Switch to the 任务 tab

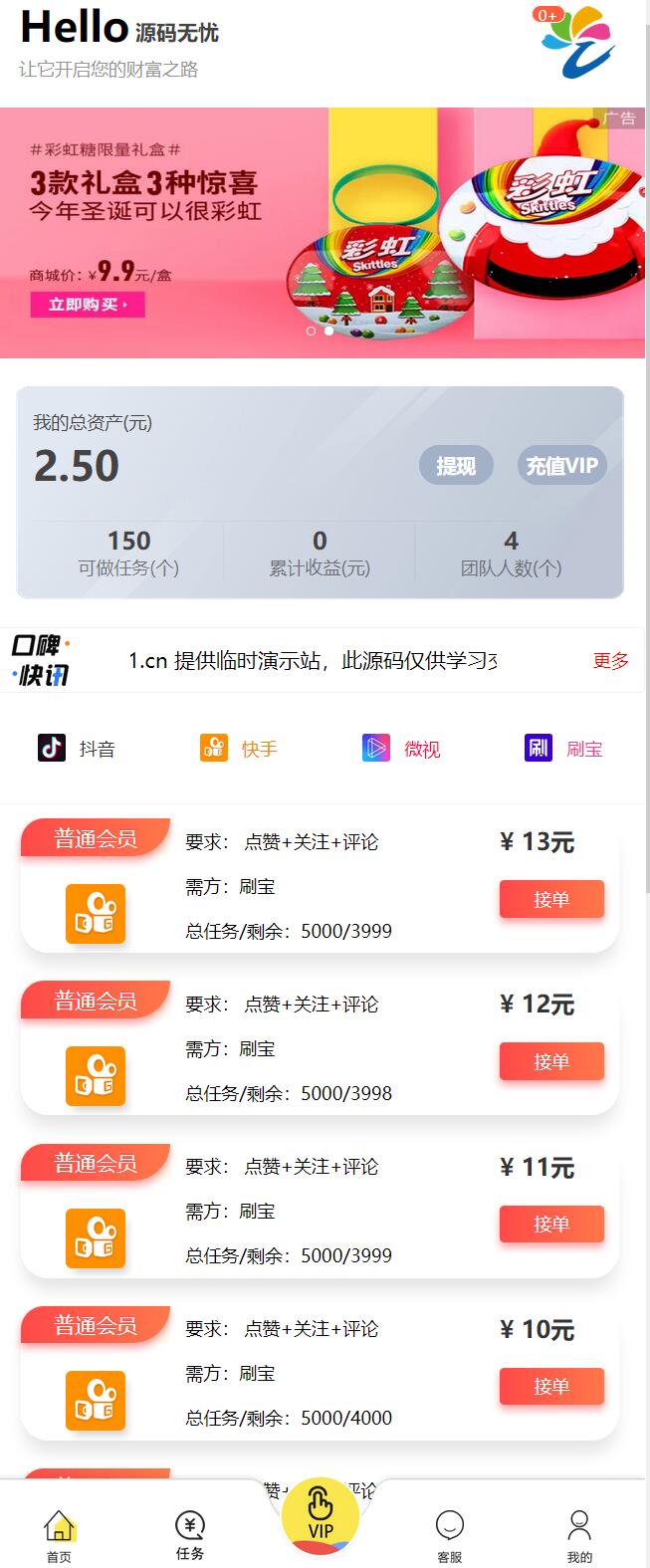(190, 1535)
